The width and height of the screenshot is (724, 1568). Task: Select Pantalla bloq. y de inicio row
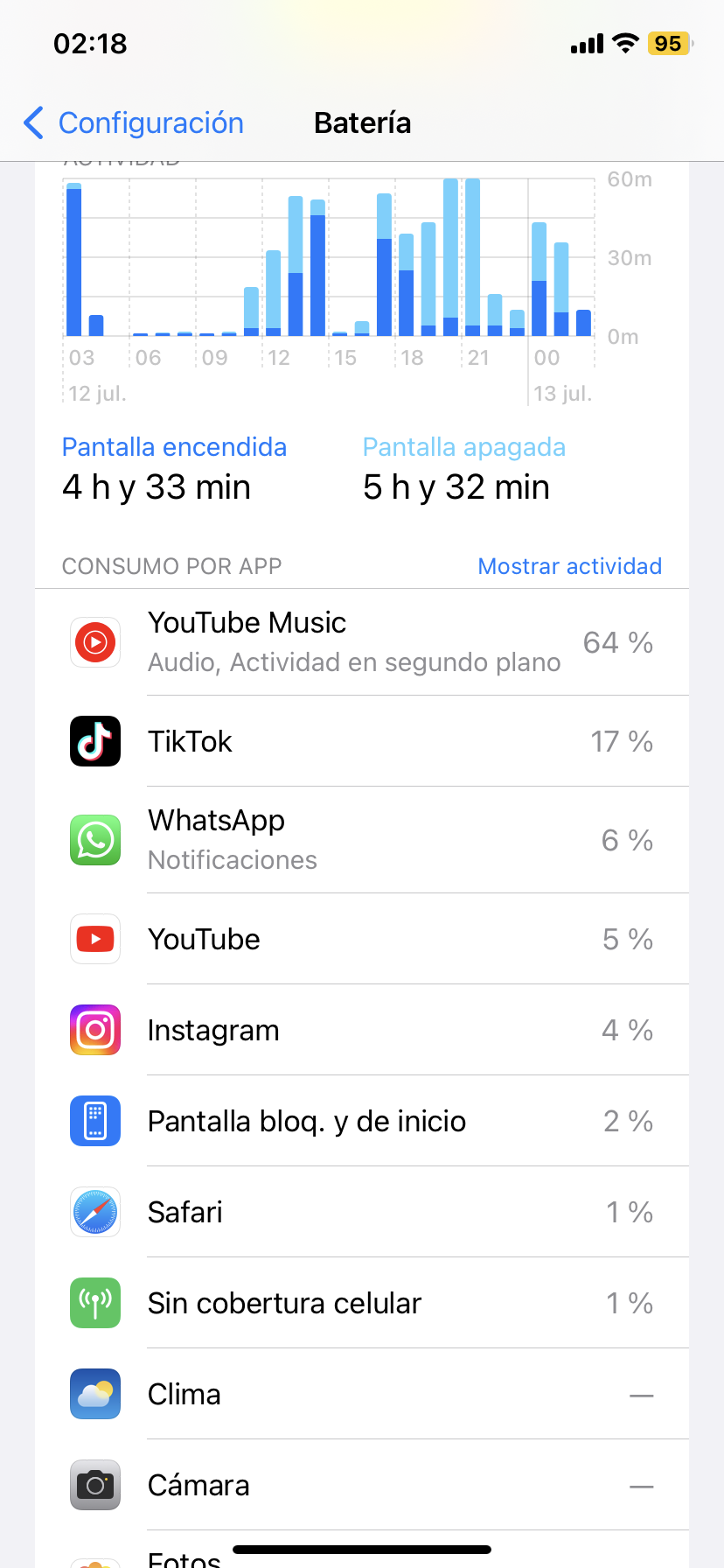(362, 1122)
